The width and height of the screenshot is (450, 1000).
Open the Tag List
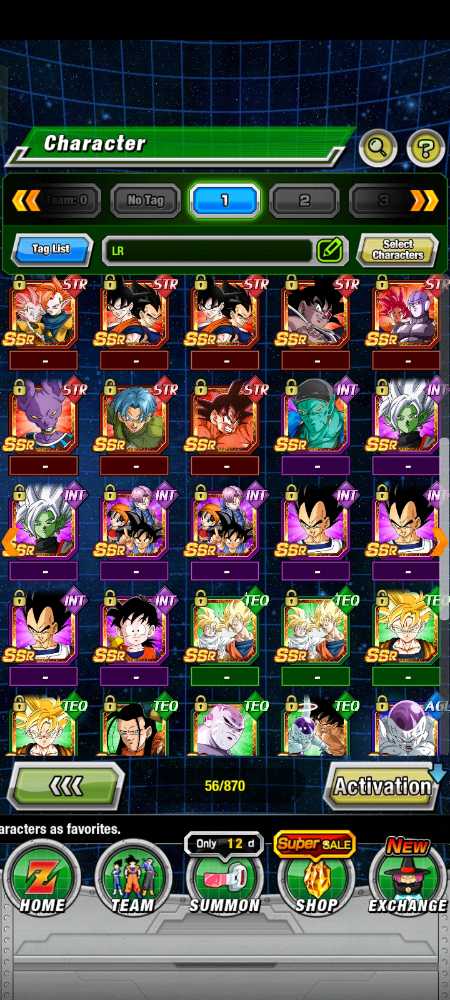[52, 249]
